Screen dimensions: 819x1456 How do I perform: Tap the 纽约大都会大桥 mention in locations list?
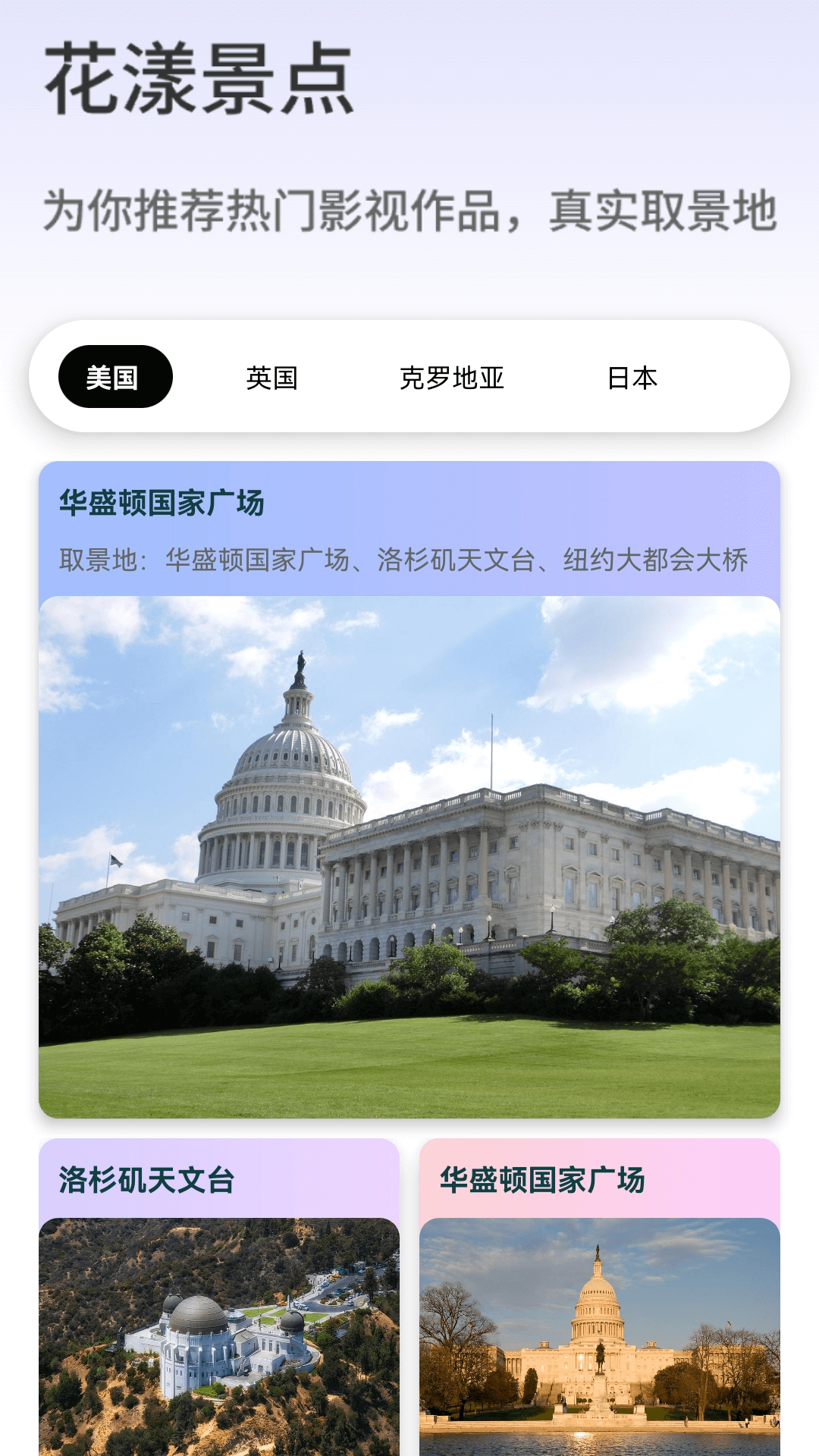click(656, 560)
